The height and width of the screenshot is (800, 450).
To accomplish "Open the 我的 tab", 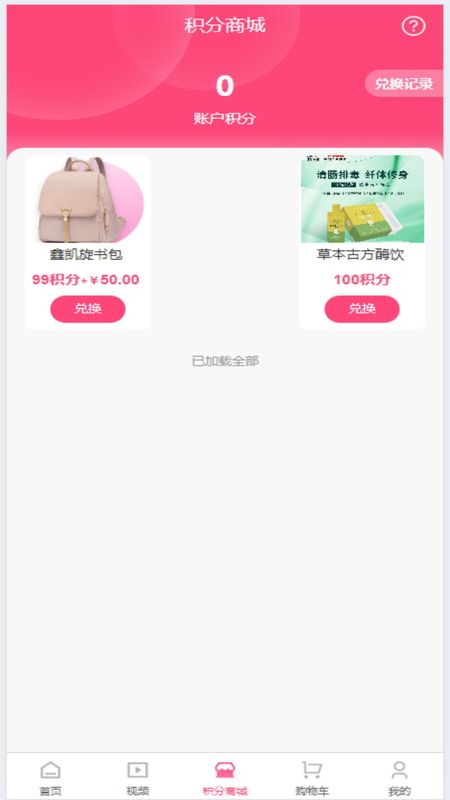I will [x=399, y=778].
